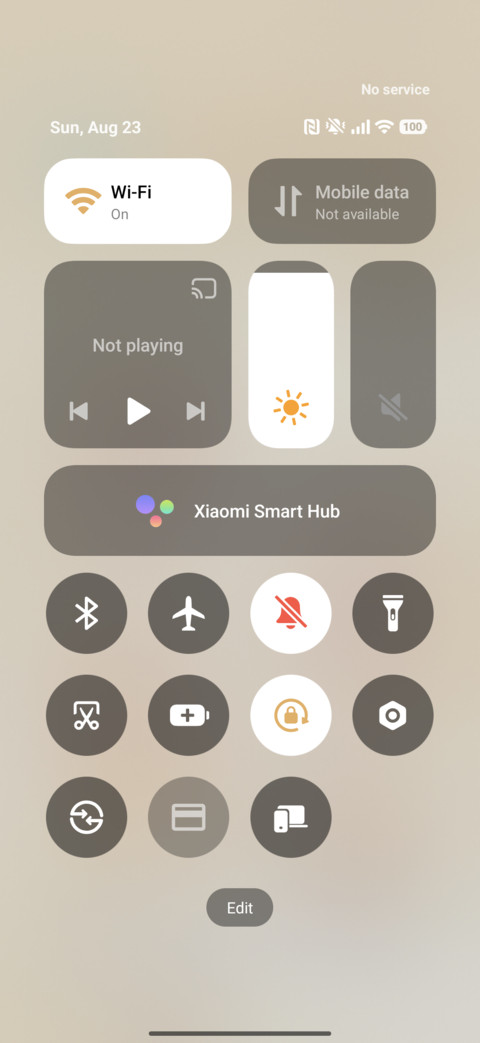
Task: Tap the brightness slider
Action: pos(291,355)
